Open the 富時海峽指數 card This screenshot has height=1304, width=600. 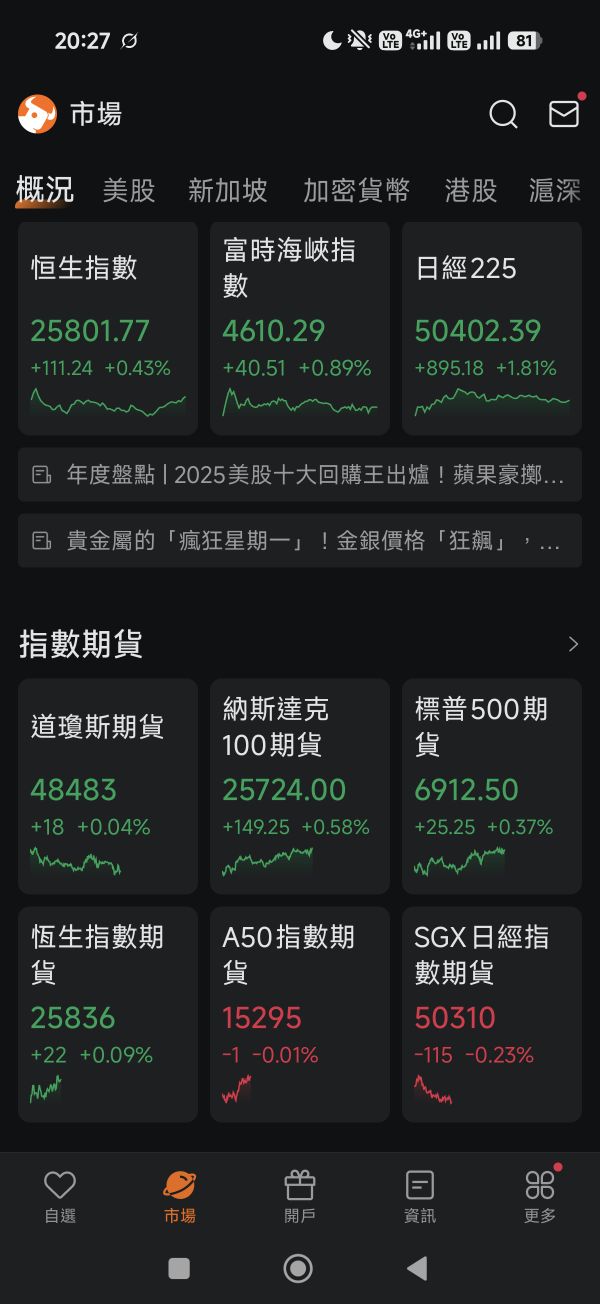[x=300, y=329]
